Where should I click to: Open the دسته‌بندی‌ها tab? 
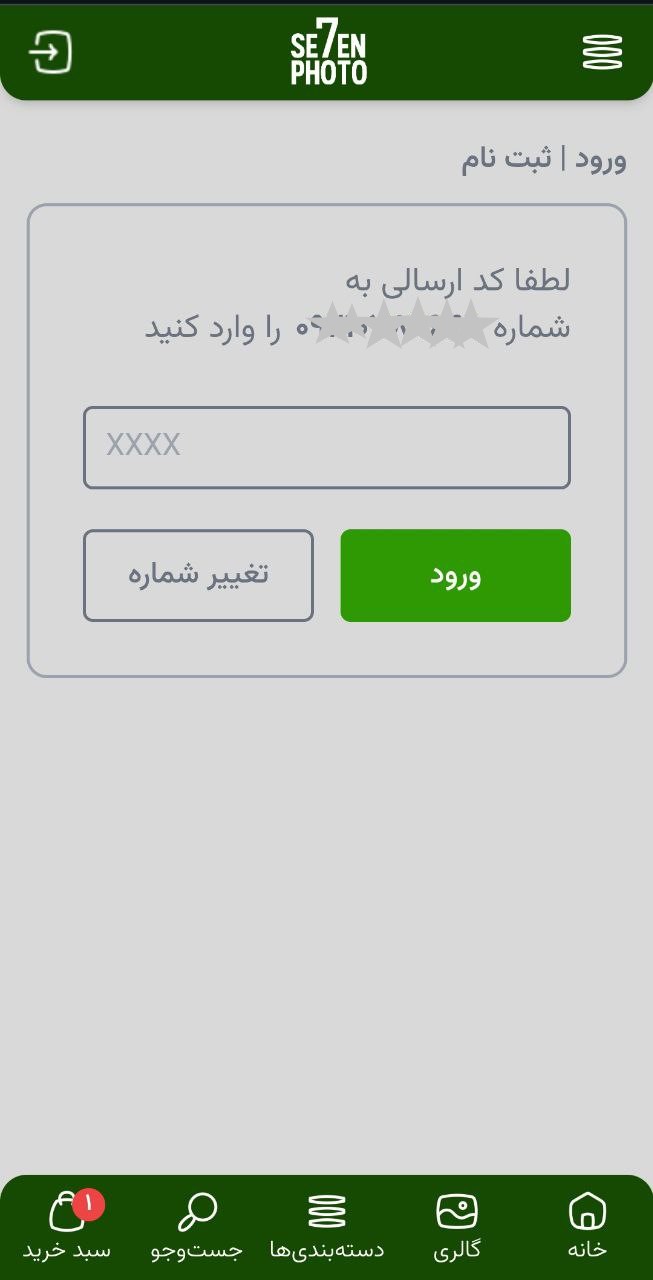tap(327, 1225)
